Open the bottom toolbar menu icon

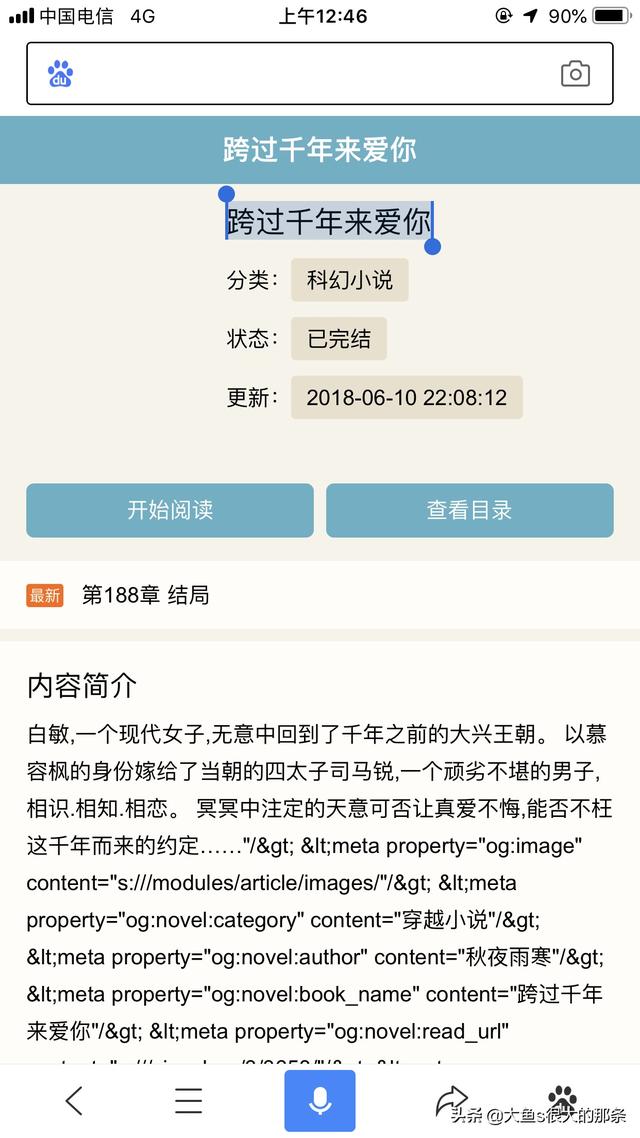(x=189, y=1101)
